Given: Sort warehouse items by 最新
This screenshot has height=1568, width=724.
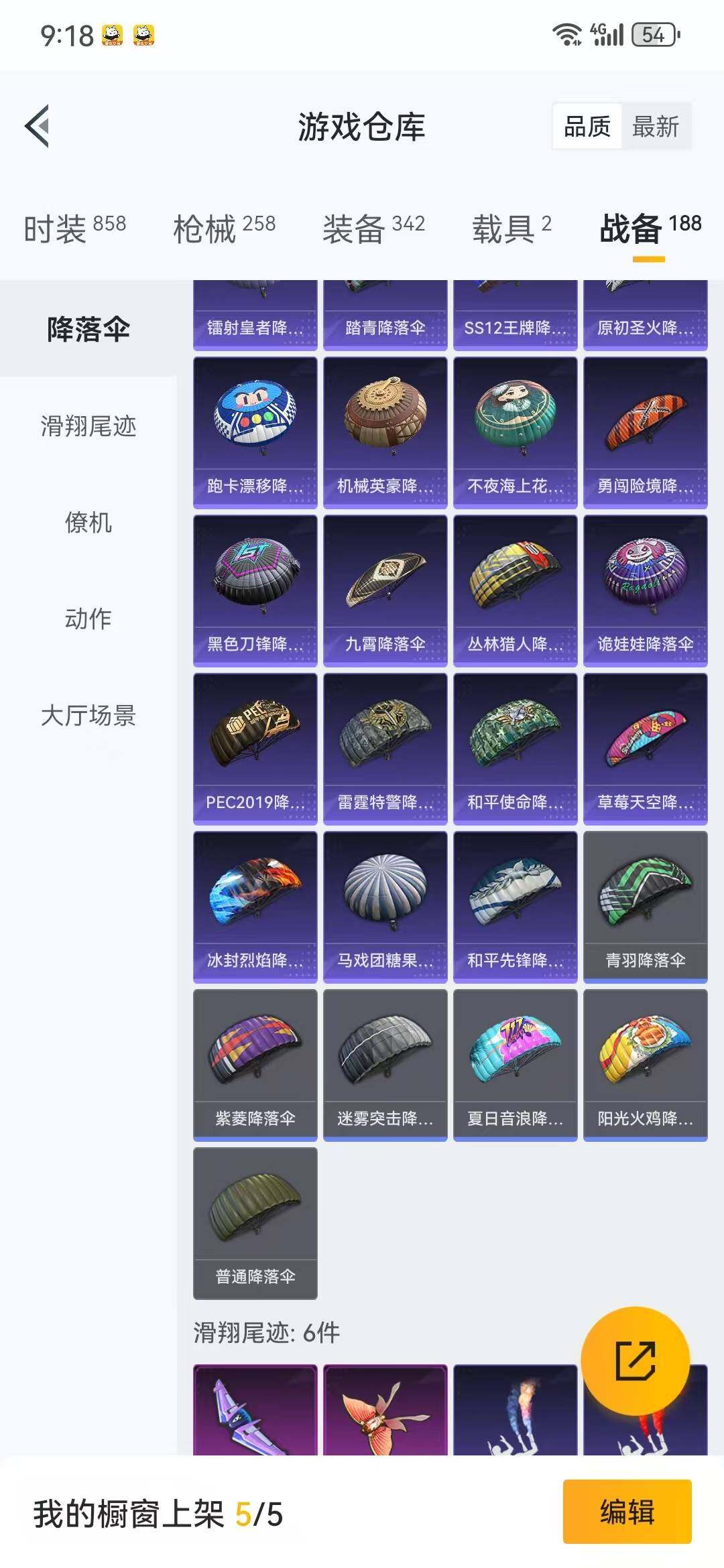Looking at the screenshot, I should coord(655,126).
